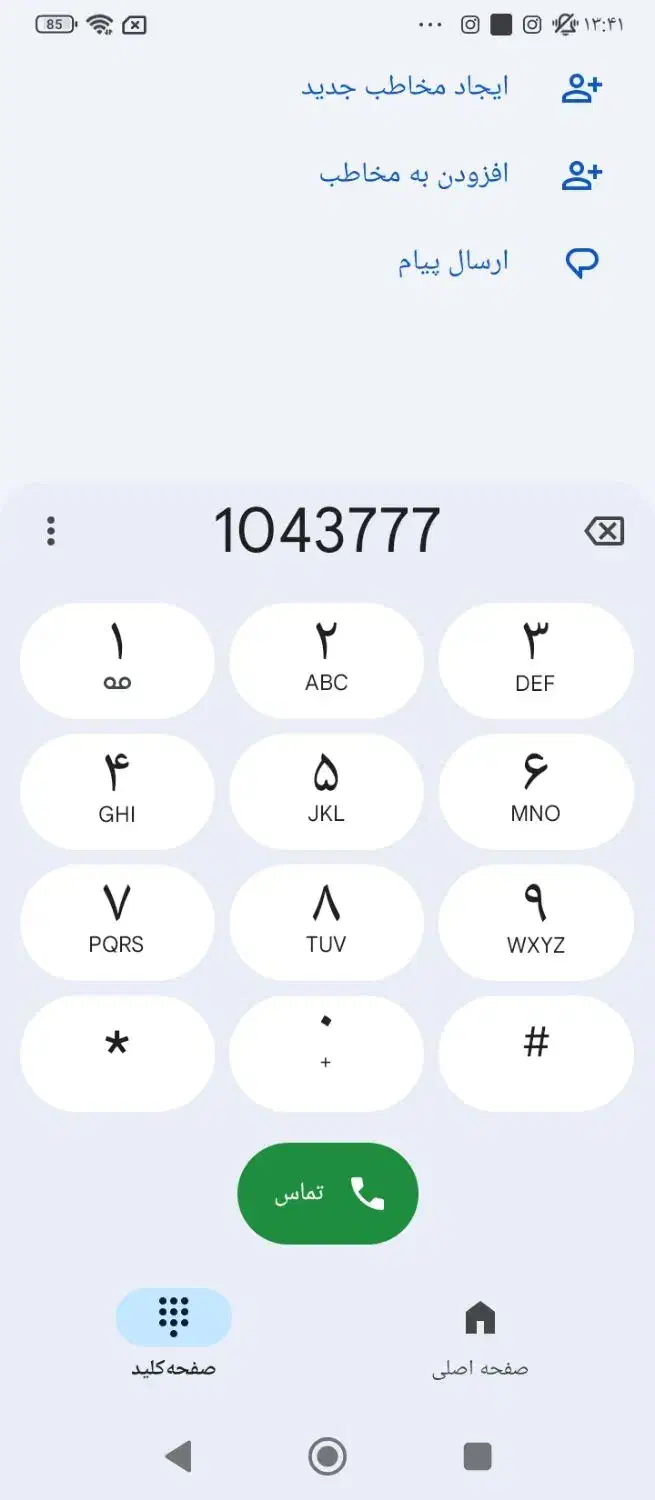The height and width of the screenshot is (1500, 655).
Task: Enter digit 7 PQRS
Action: (117, 922)
